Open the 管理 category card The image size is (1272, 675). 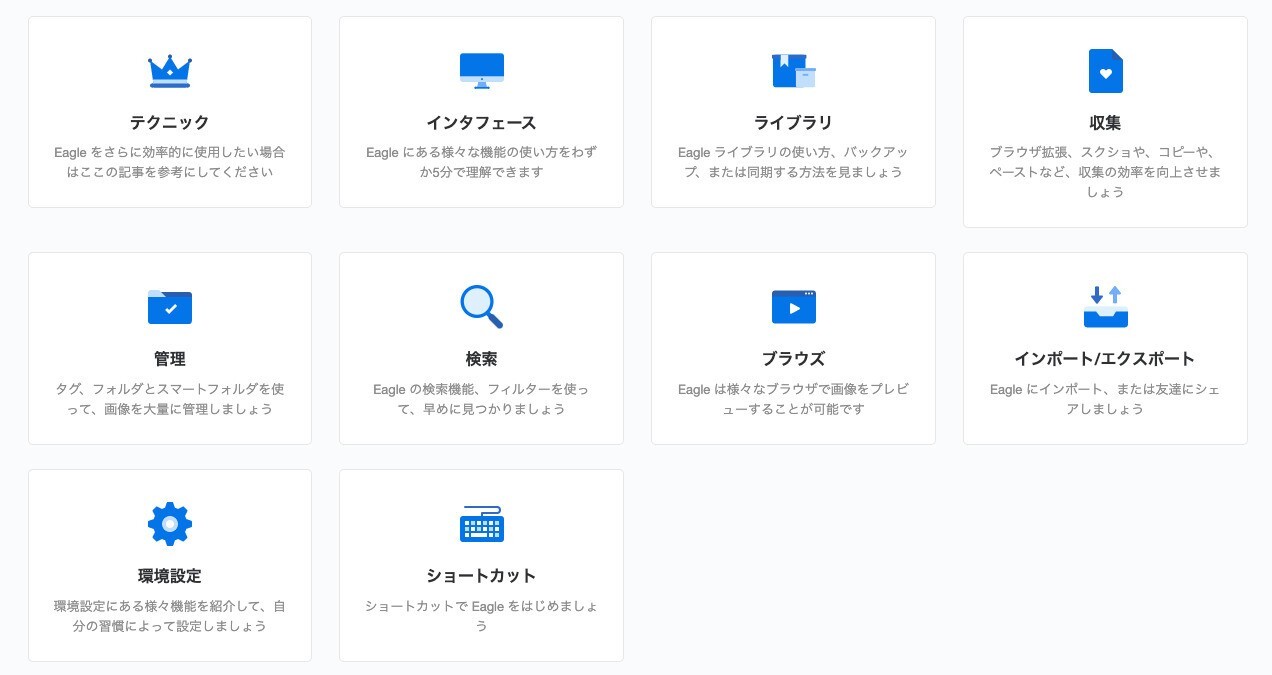coord(170,348)
